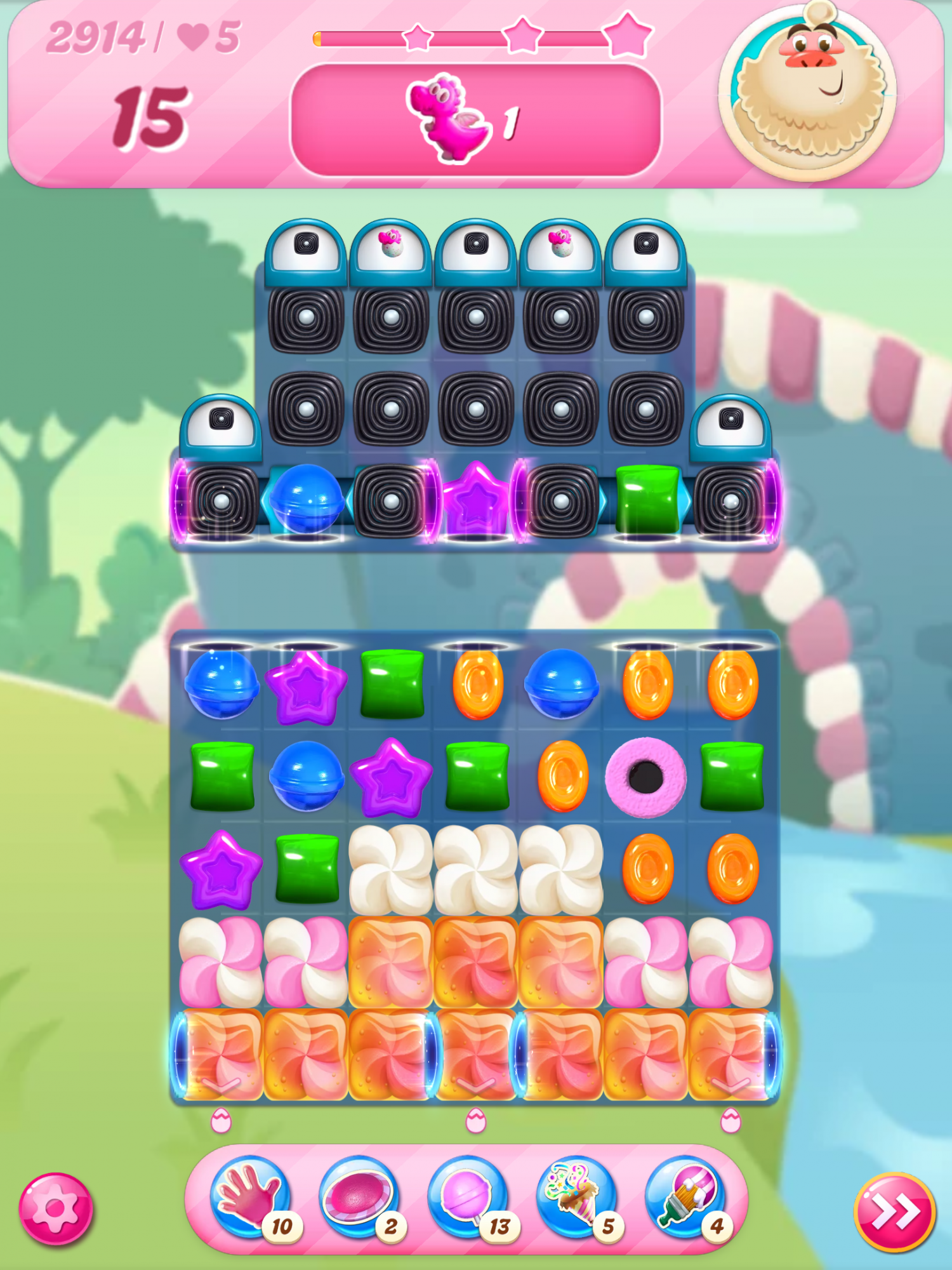Screen dimensions: 952x1270
Task: Tap the purple star in the licorice row
Action: pyautogui.click(x=475, y=500)
